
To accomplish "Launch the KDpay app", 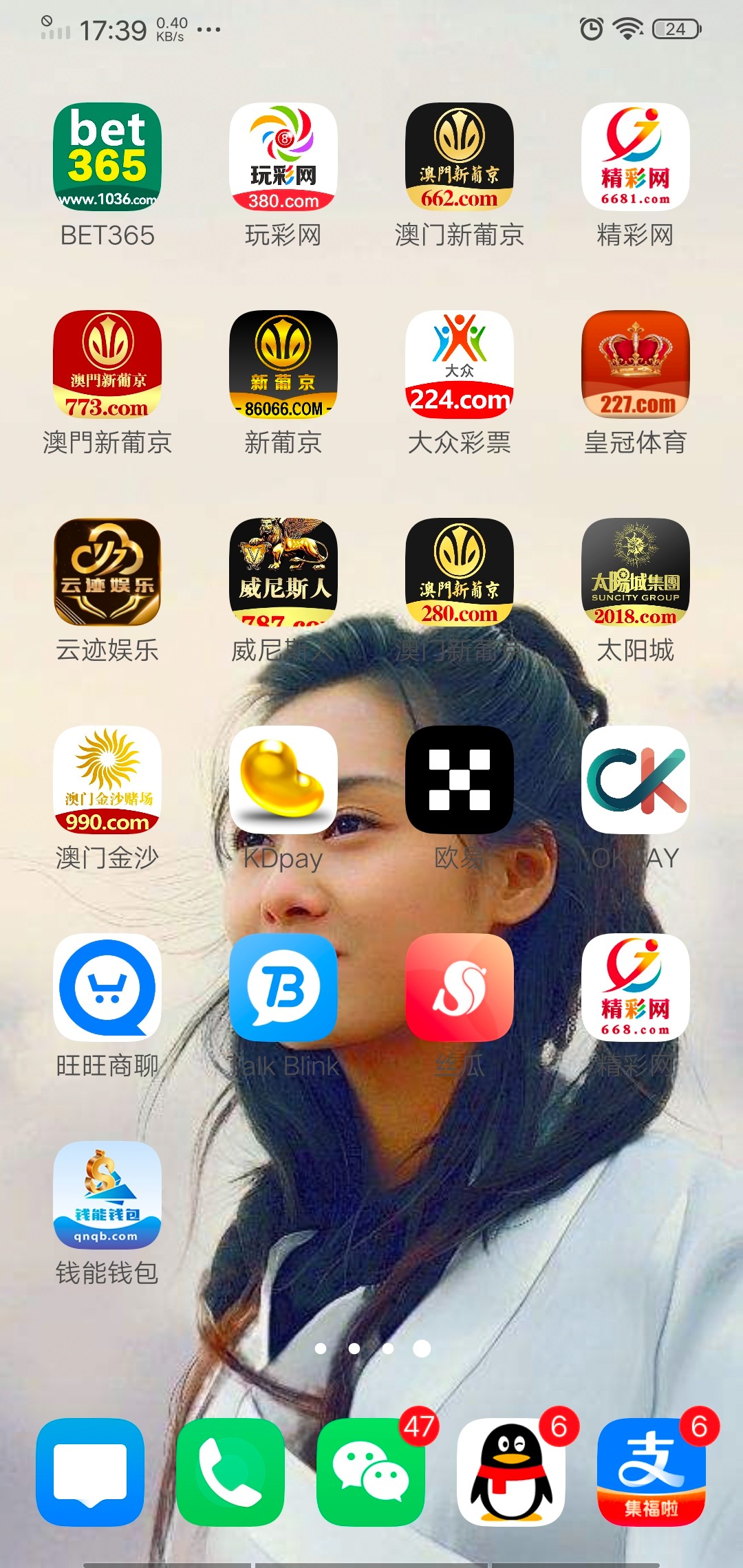I will 283,780.
